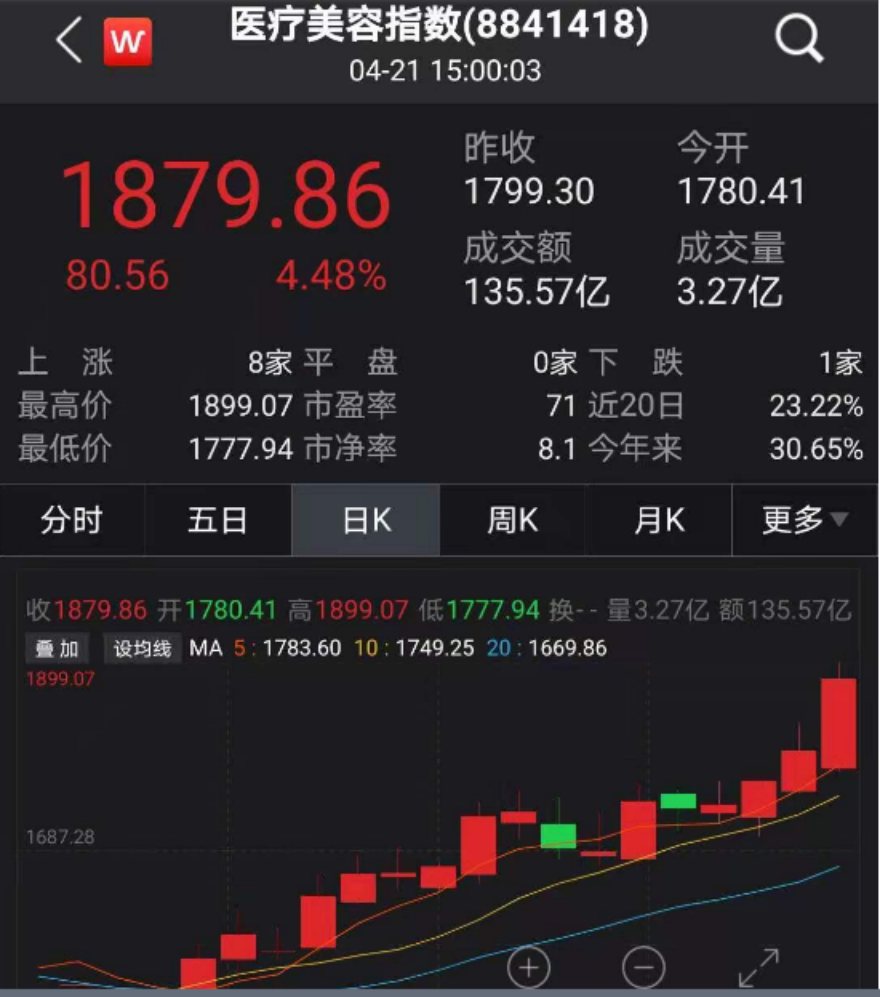Viewport: 880px width, 997px height.
Task: Expand the 更多 chart options dropdown
Action: point(804,520)
